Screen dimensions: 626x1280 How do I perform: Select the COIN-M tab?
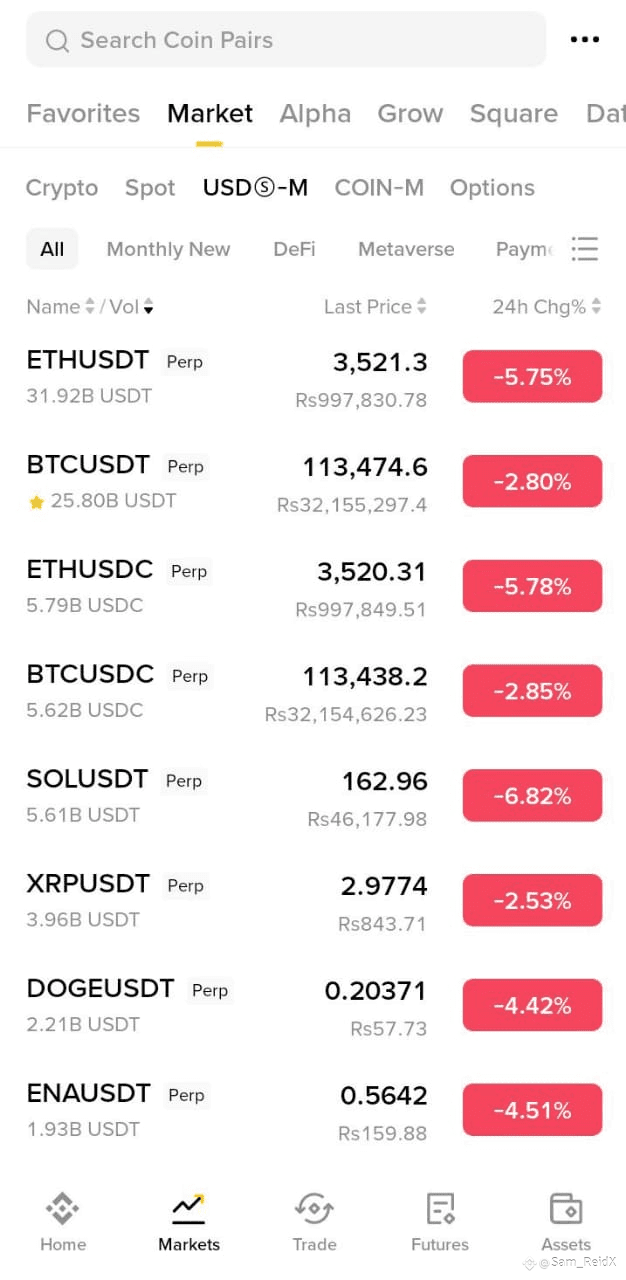pyautogui.click(x=379, y=188)
